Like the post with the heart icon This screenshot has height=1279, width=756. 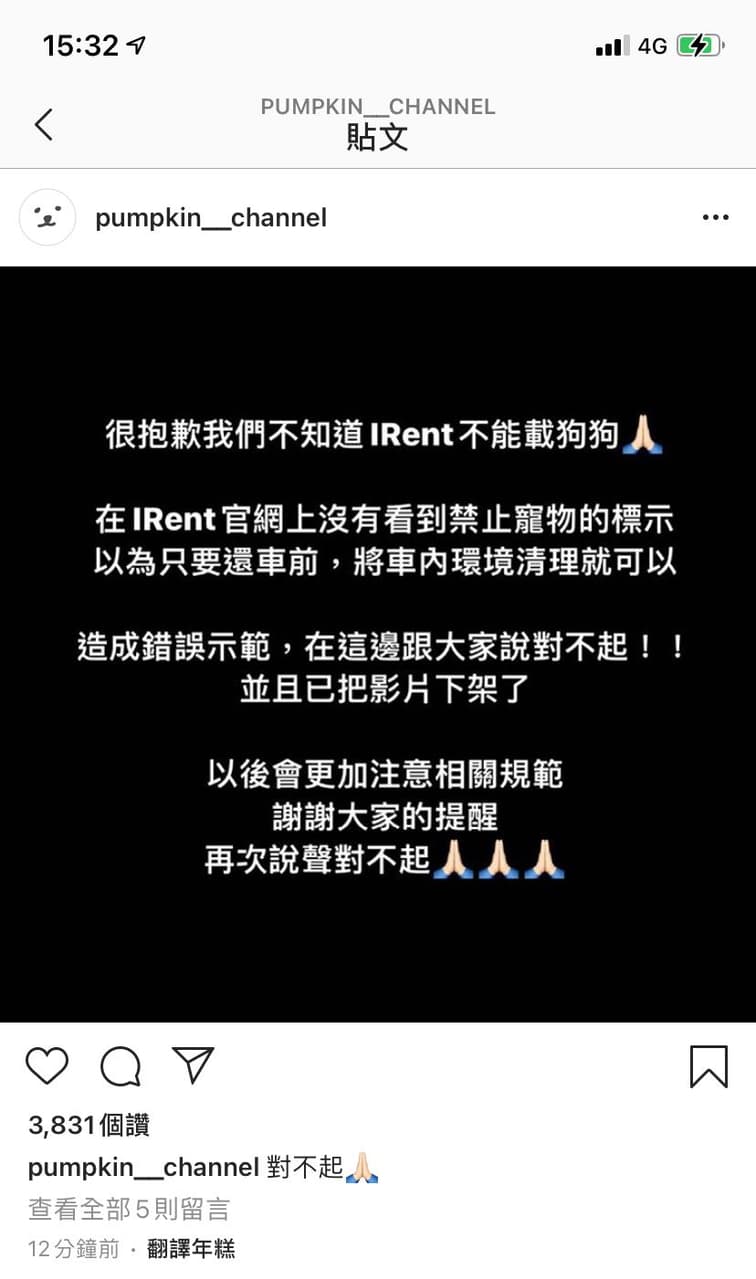[x=47, y=1066]
